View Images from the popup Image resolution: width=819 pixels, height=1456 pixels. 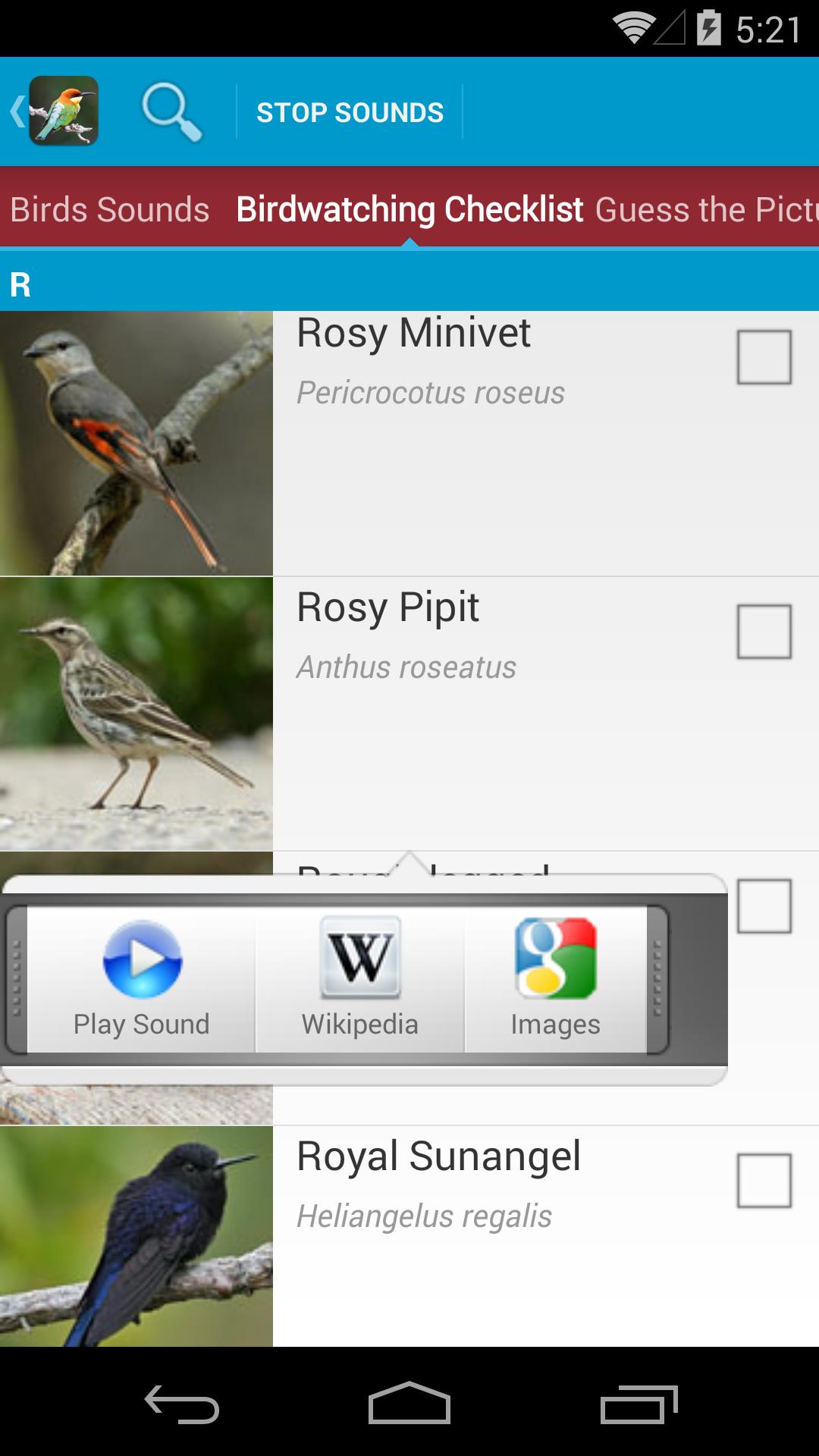(555, 978)
